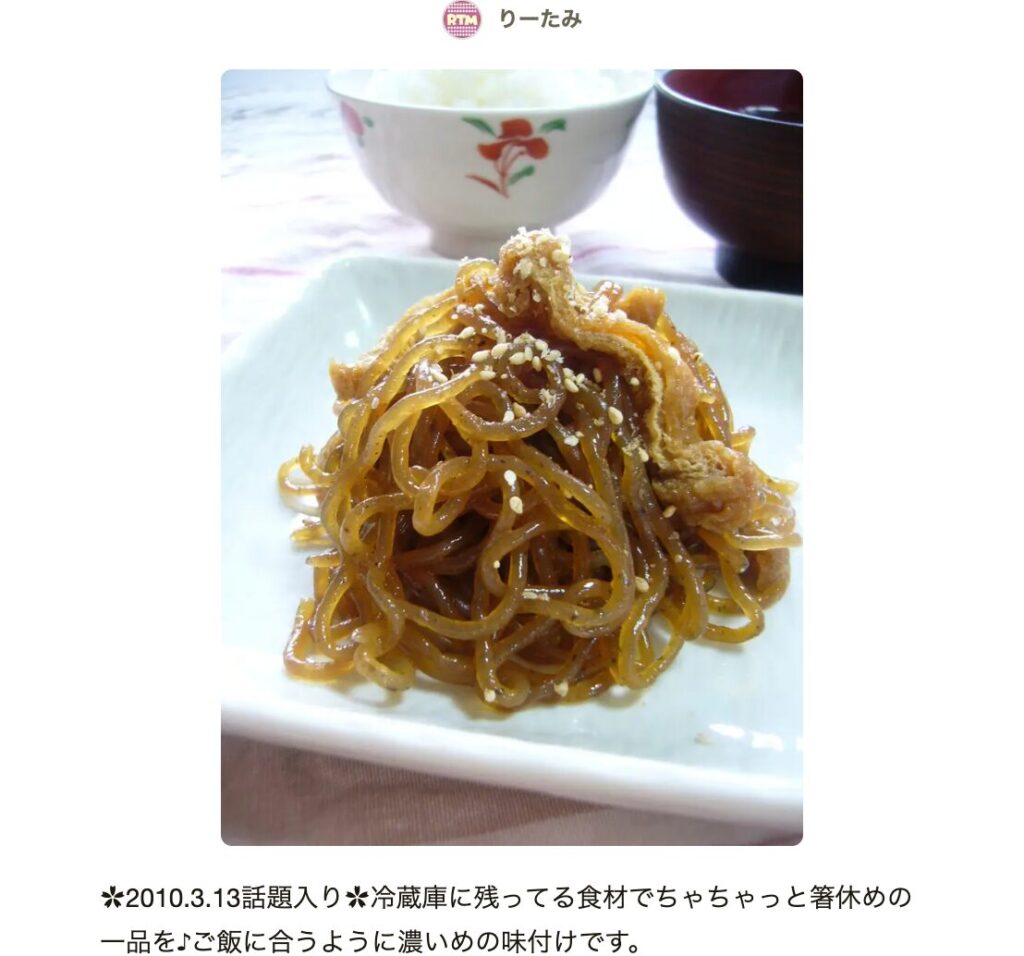Screen dimensions: 1024x956
Task: Open the noodle dish recipe photo
Action: pyautogui.click(x=511, y=457)
